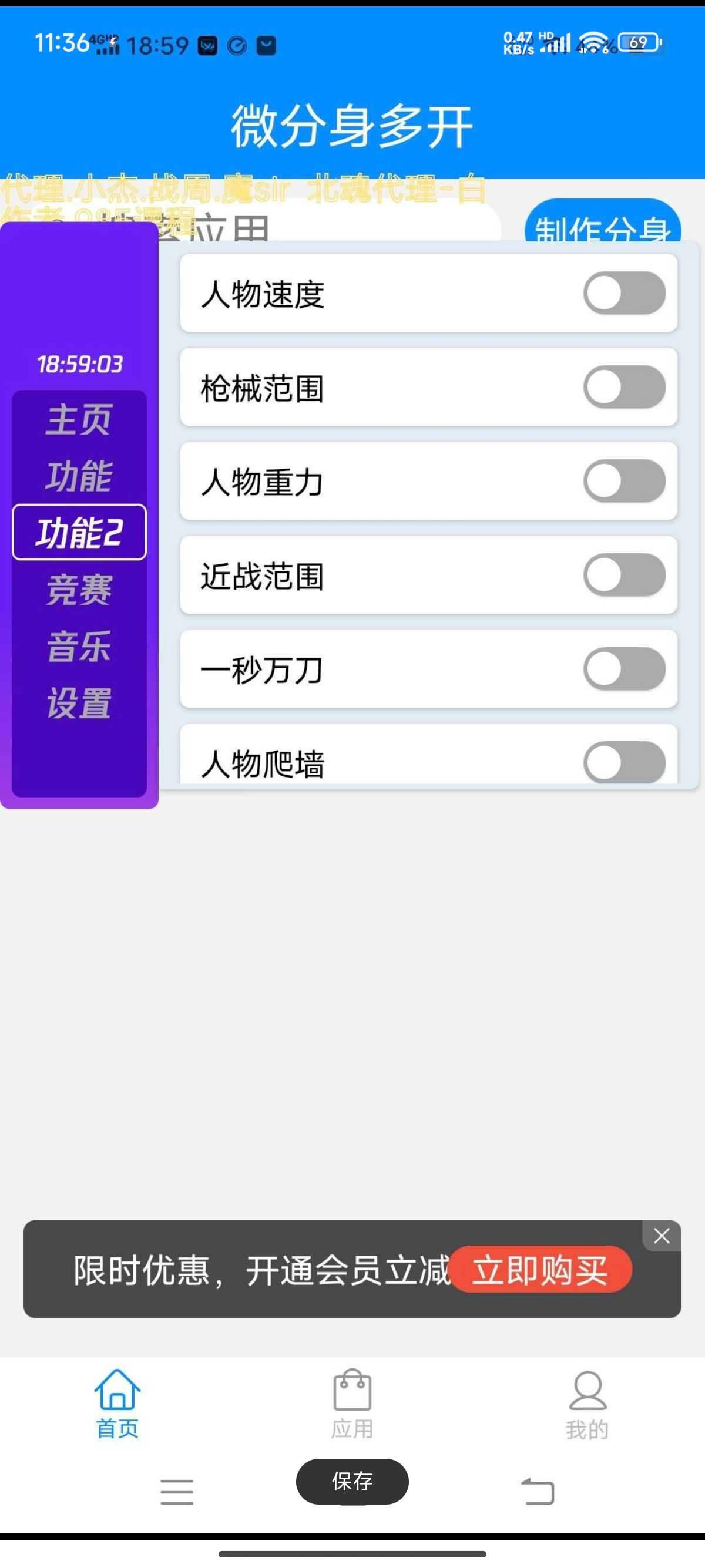Tap the 制作分身 button
The image size is (705, 1568).
603,220
